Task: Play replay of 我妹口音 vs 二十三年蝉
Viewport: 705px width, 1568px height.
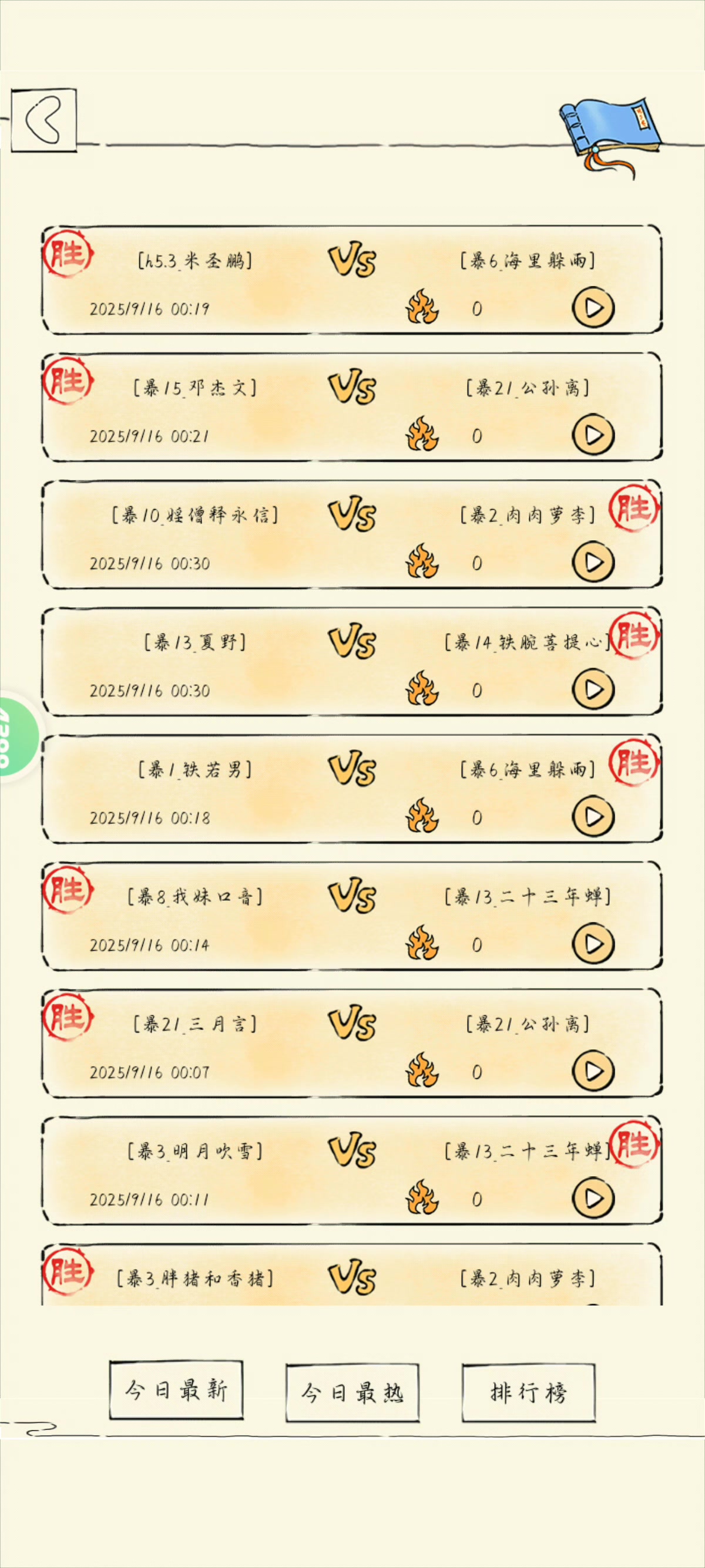Action: coord(593,944)
